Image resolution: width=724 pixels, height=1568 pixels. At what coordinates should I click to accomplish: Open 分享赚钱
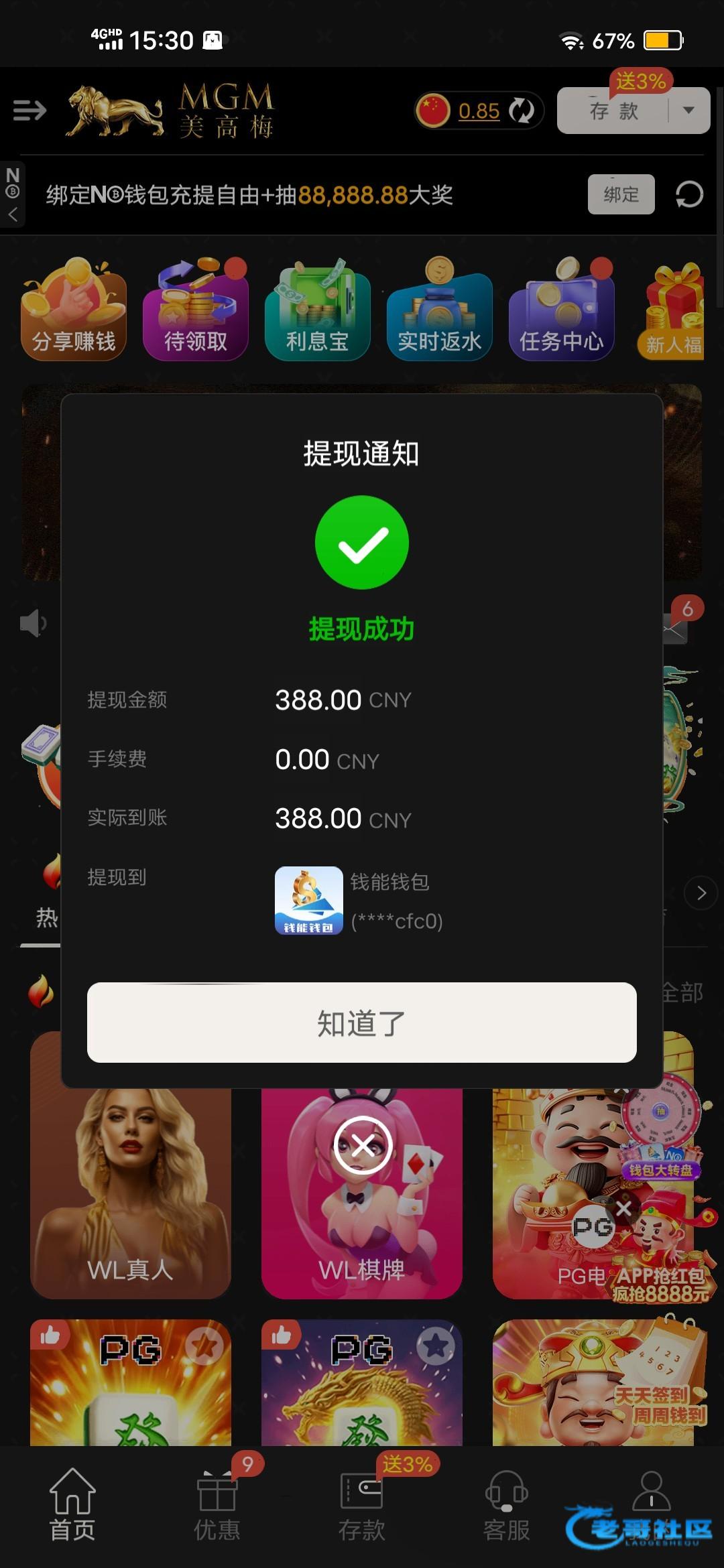click(74, 310)
